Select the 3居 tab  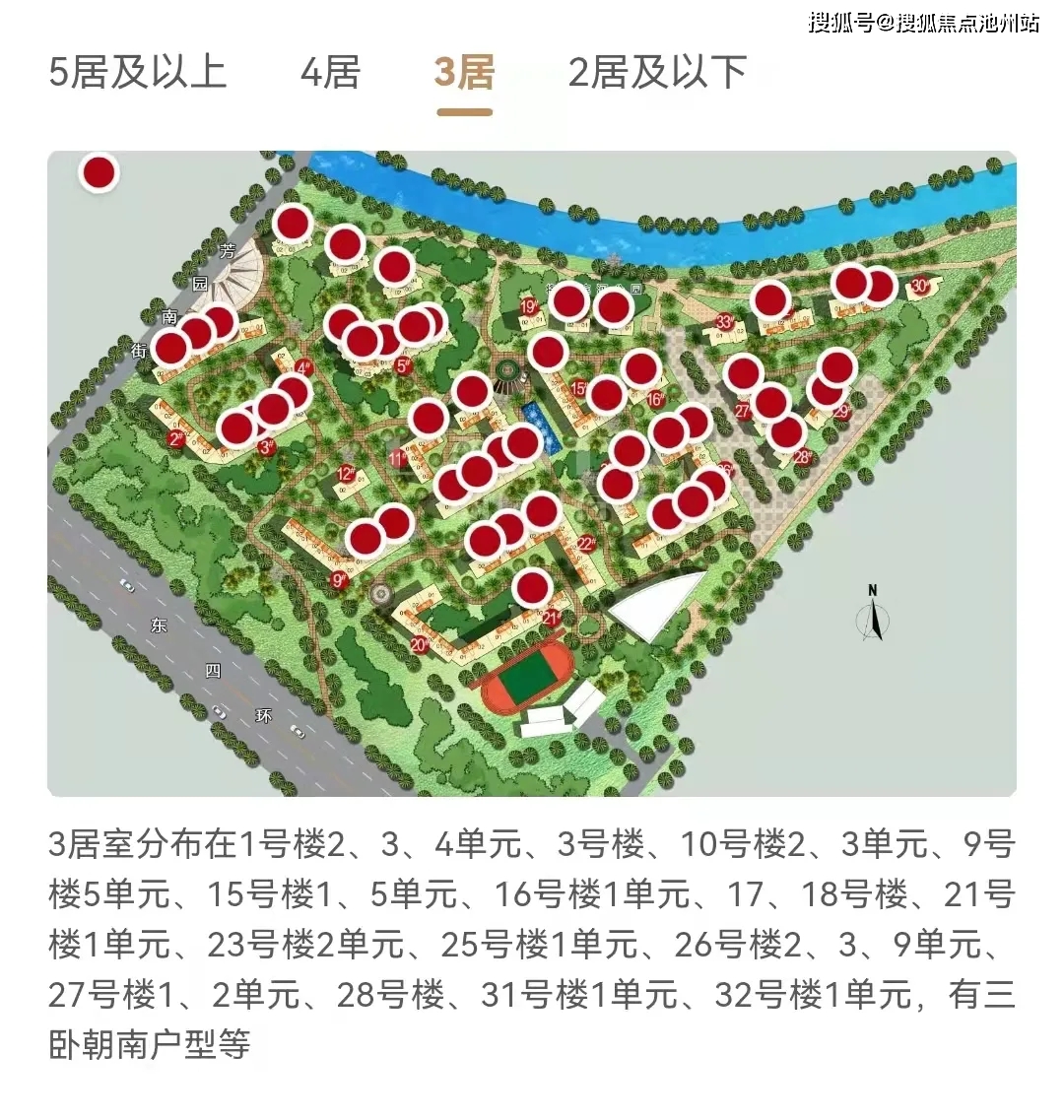click(x=464, y=73)
